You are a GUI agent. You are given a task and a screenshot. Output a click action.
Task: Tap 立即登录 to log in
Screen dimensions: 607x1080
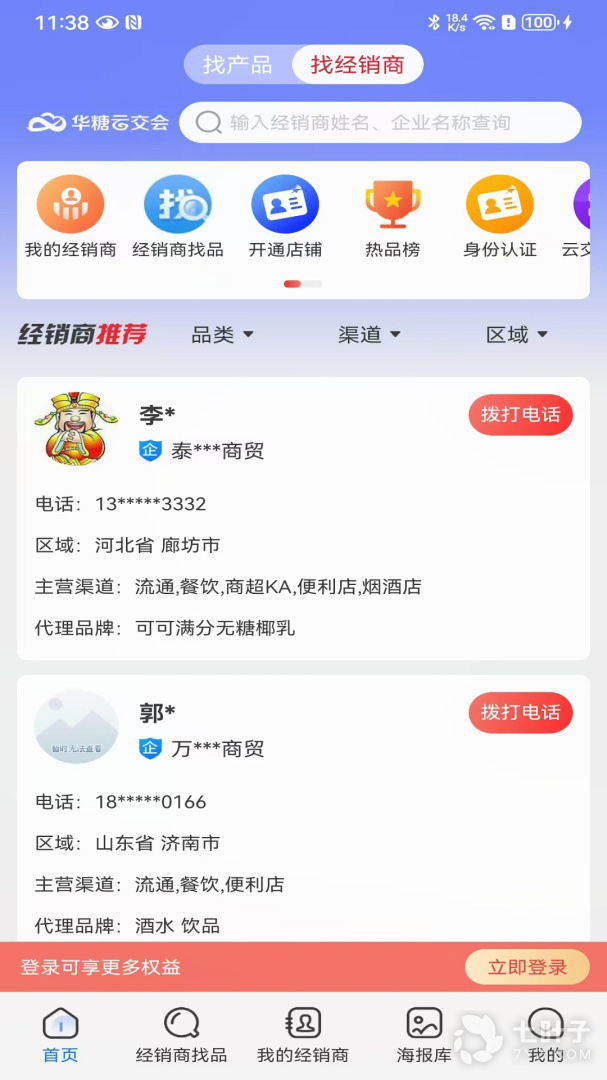pyautogui.click(x=527, y=967)
